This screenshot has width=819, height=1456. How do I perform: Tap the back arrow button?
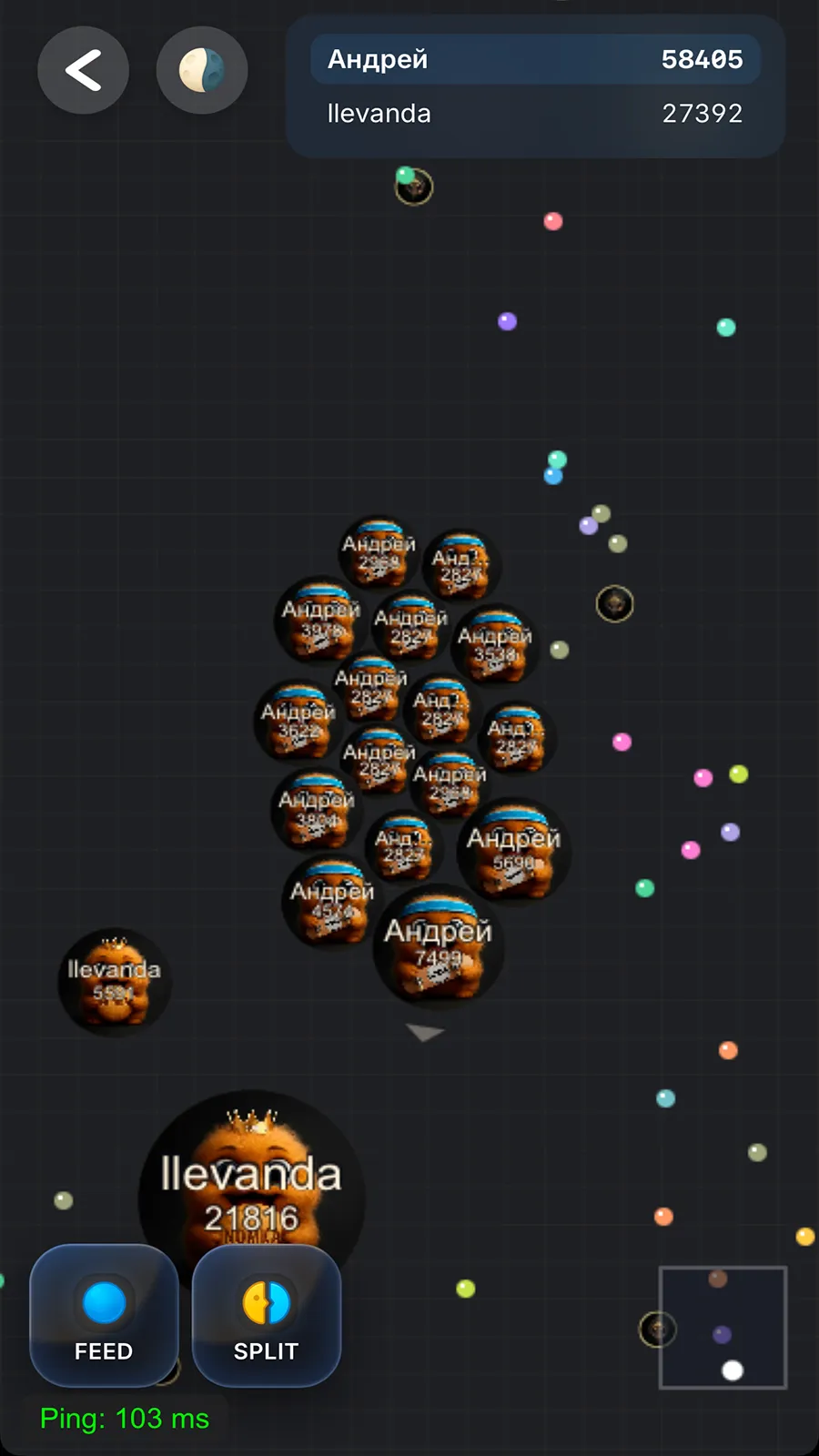[83, 70]
